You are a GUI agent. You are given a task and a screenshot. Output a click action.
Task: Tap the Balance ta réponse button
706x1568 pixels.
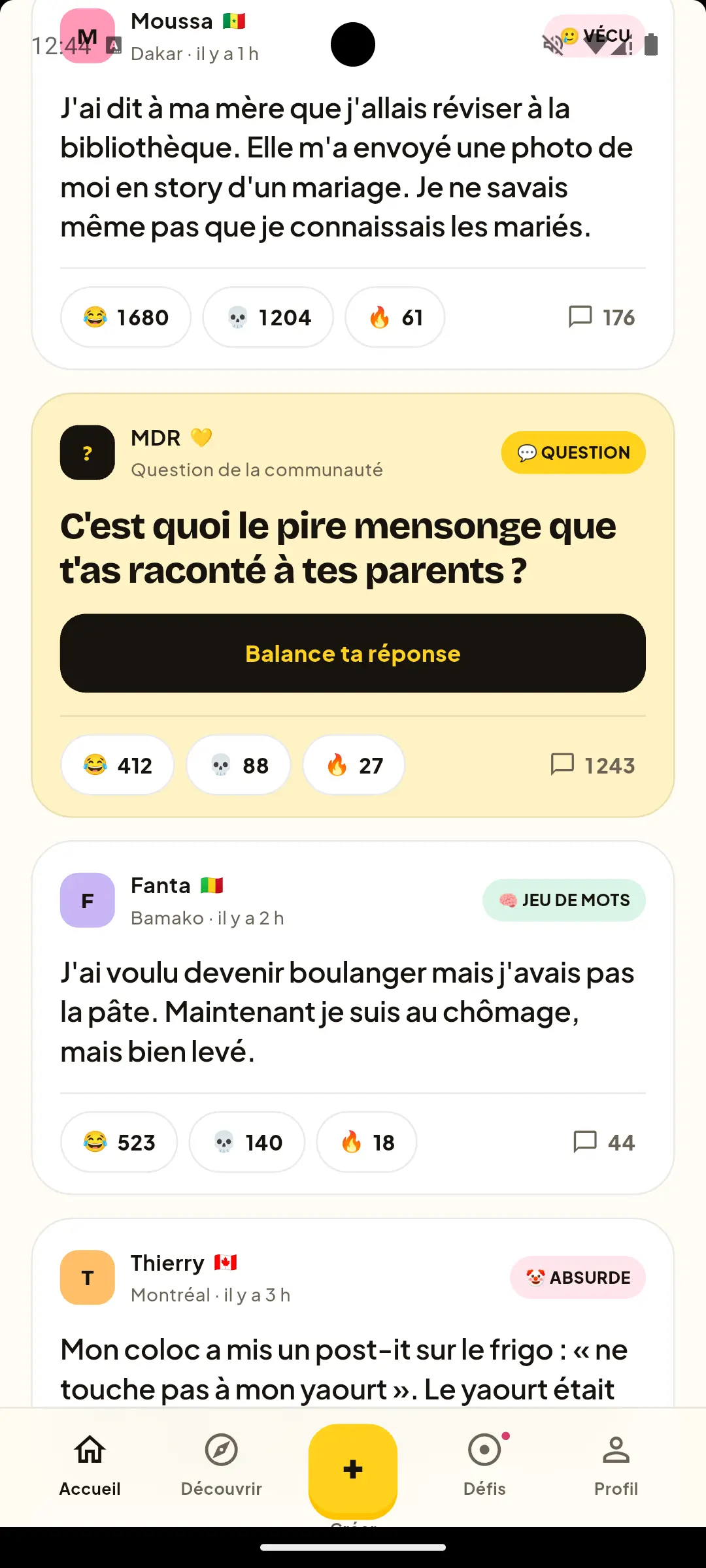pyautogui.click(x=353, y=653)
